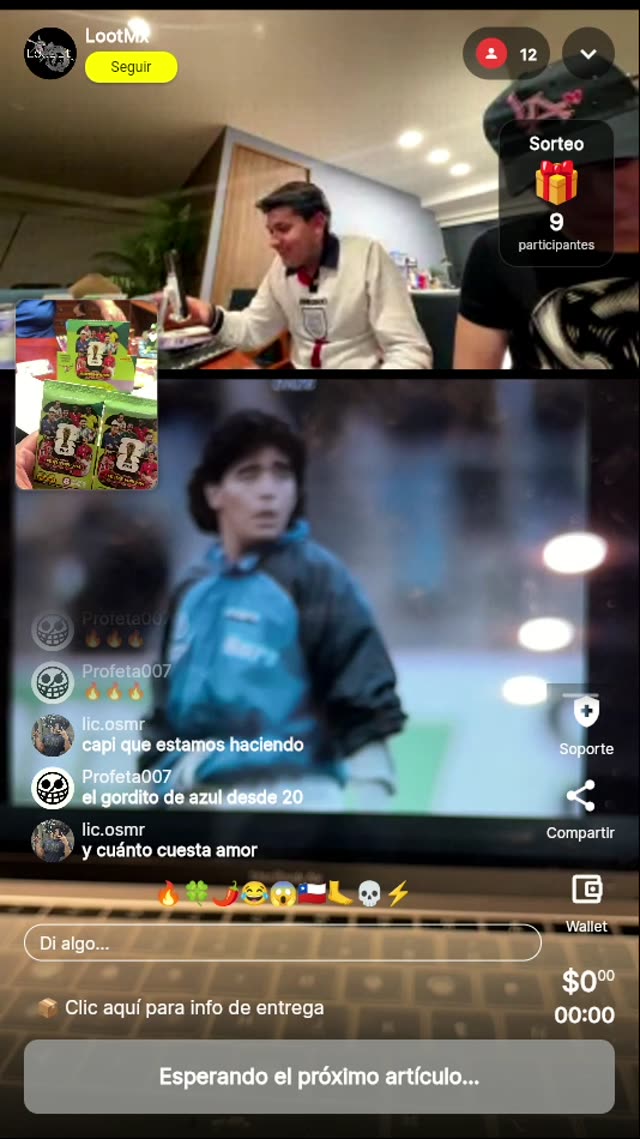Follow LootMx with the Seguir button
This screenshot has width=640, height=1139.
[131, 67]
